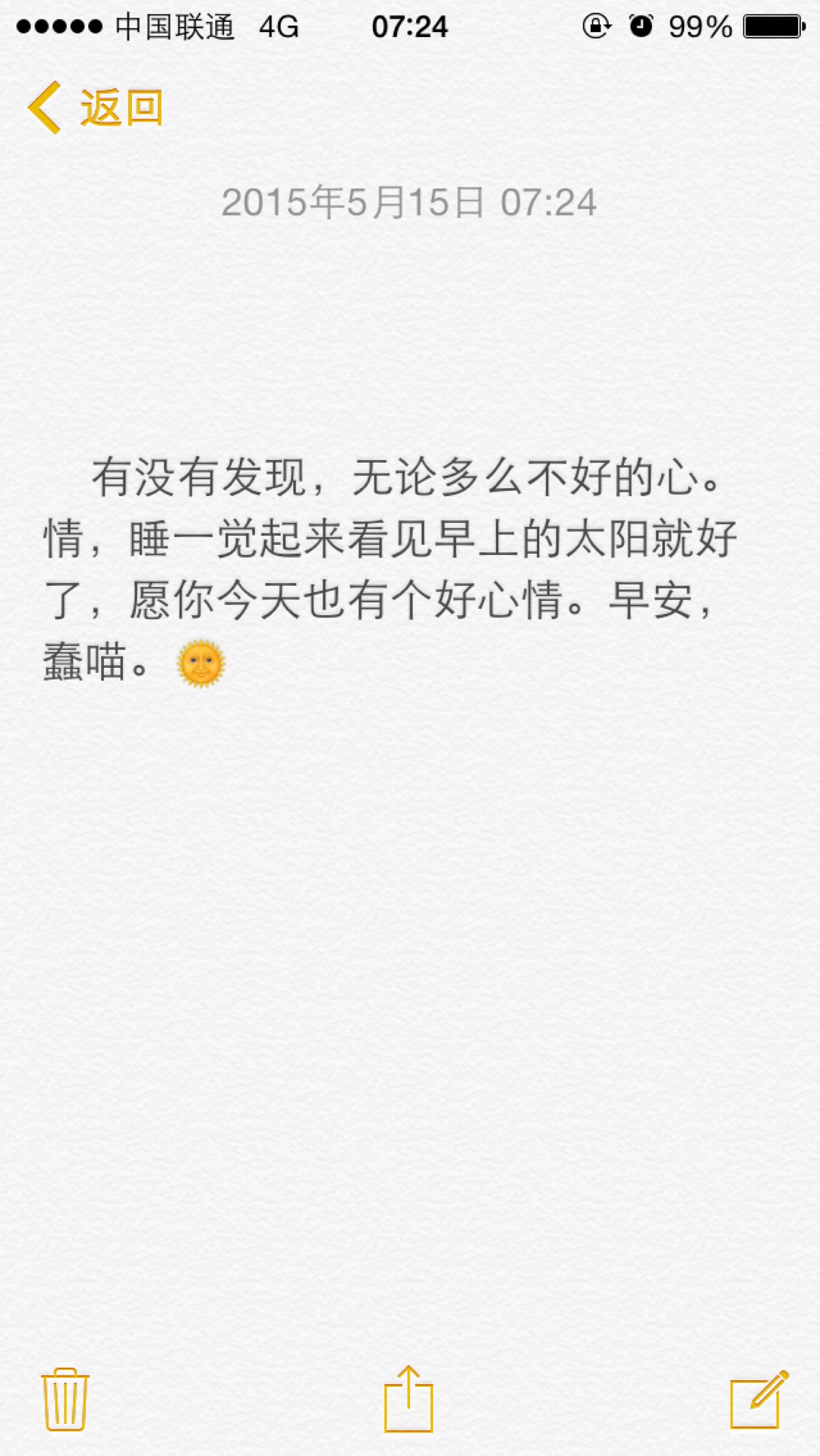This screenshot has width=820, height=1456.
Task: Delete this note with the trash icon
Action: click(65, 1399)
